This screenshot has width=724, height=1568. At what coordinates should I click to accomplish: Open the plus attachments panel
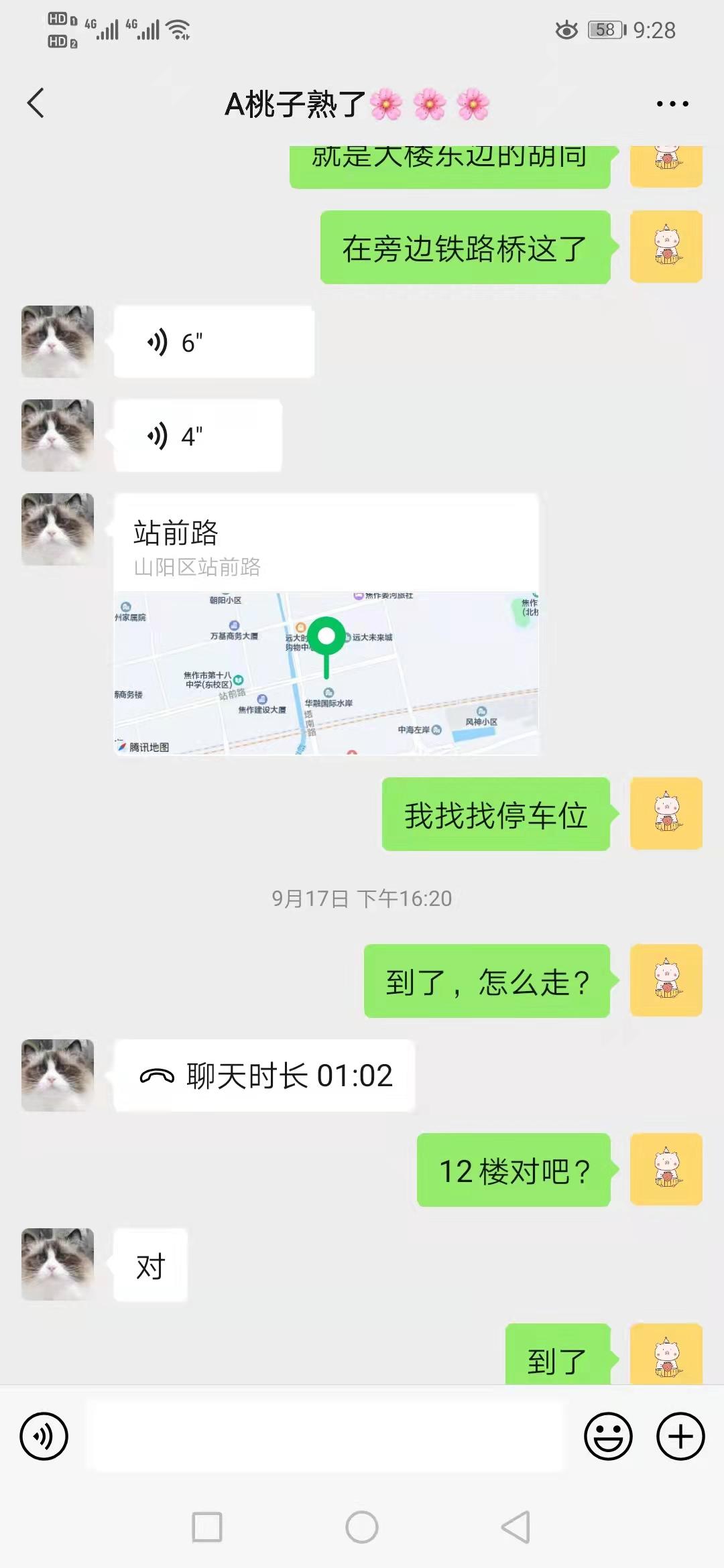(x=680, y=1436)
